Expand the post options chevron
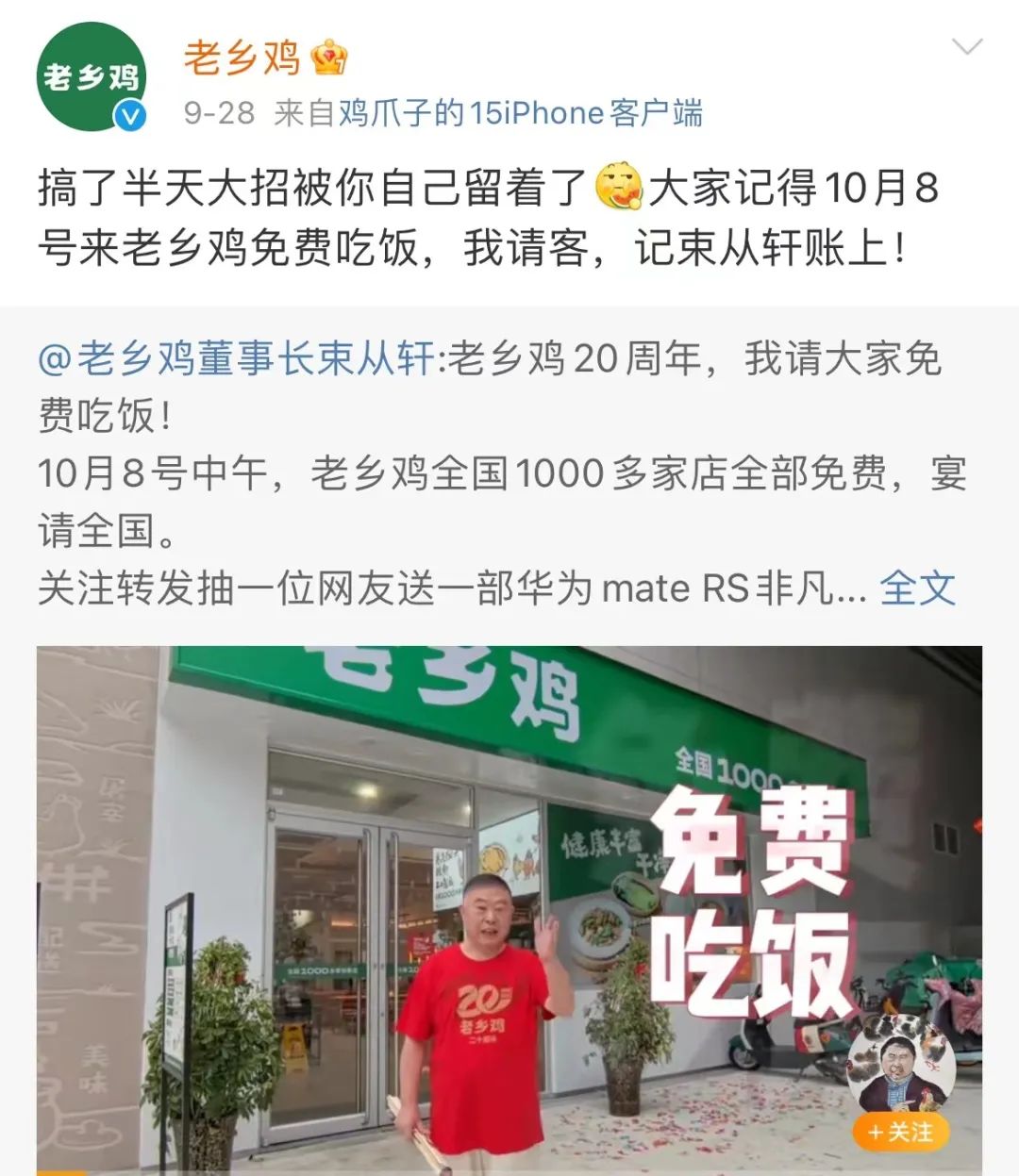1019x1176 pixels. coord(967,47)
